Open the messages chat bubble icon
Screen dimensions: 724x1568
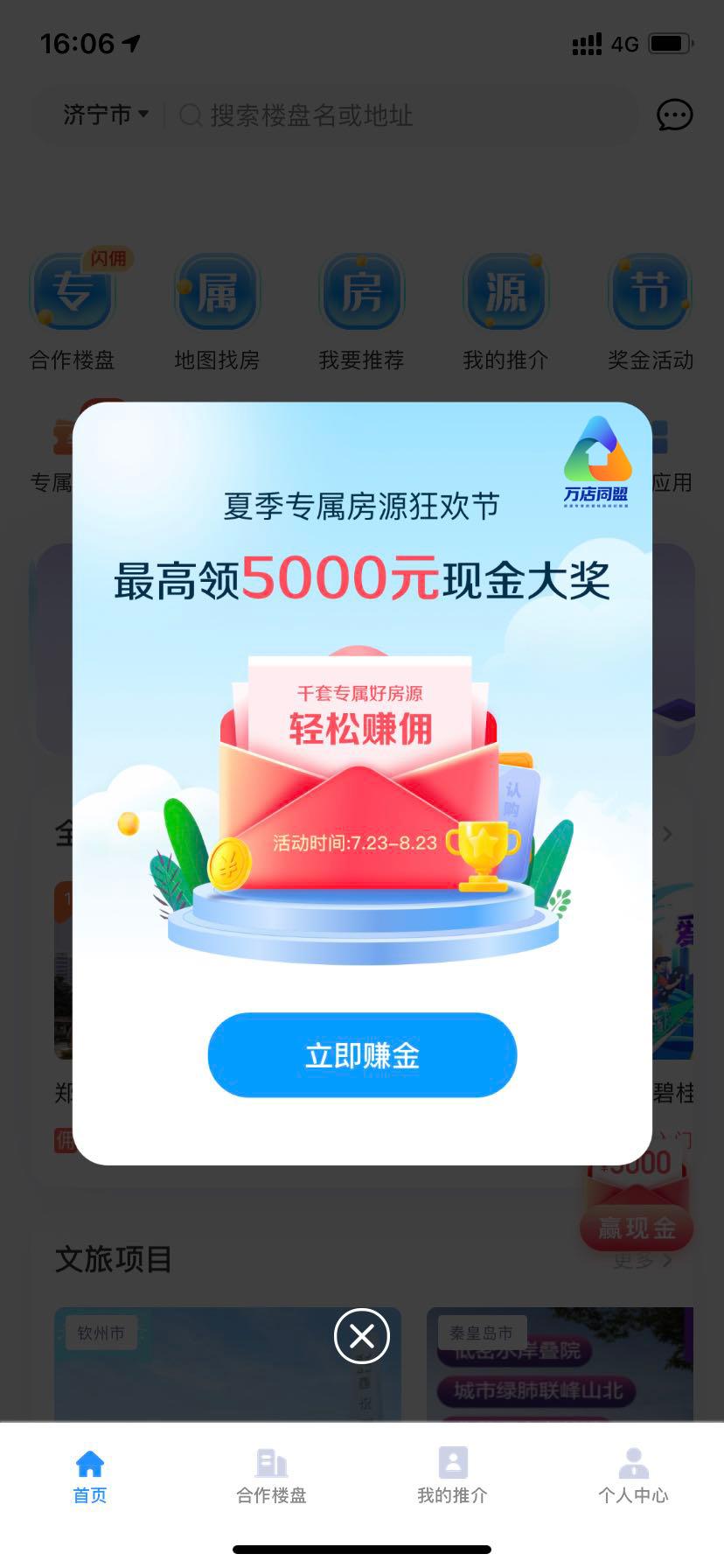pos(674,115)
